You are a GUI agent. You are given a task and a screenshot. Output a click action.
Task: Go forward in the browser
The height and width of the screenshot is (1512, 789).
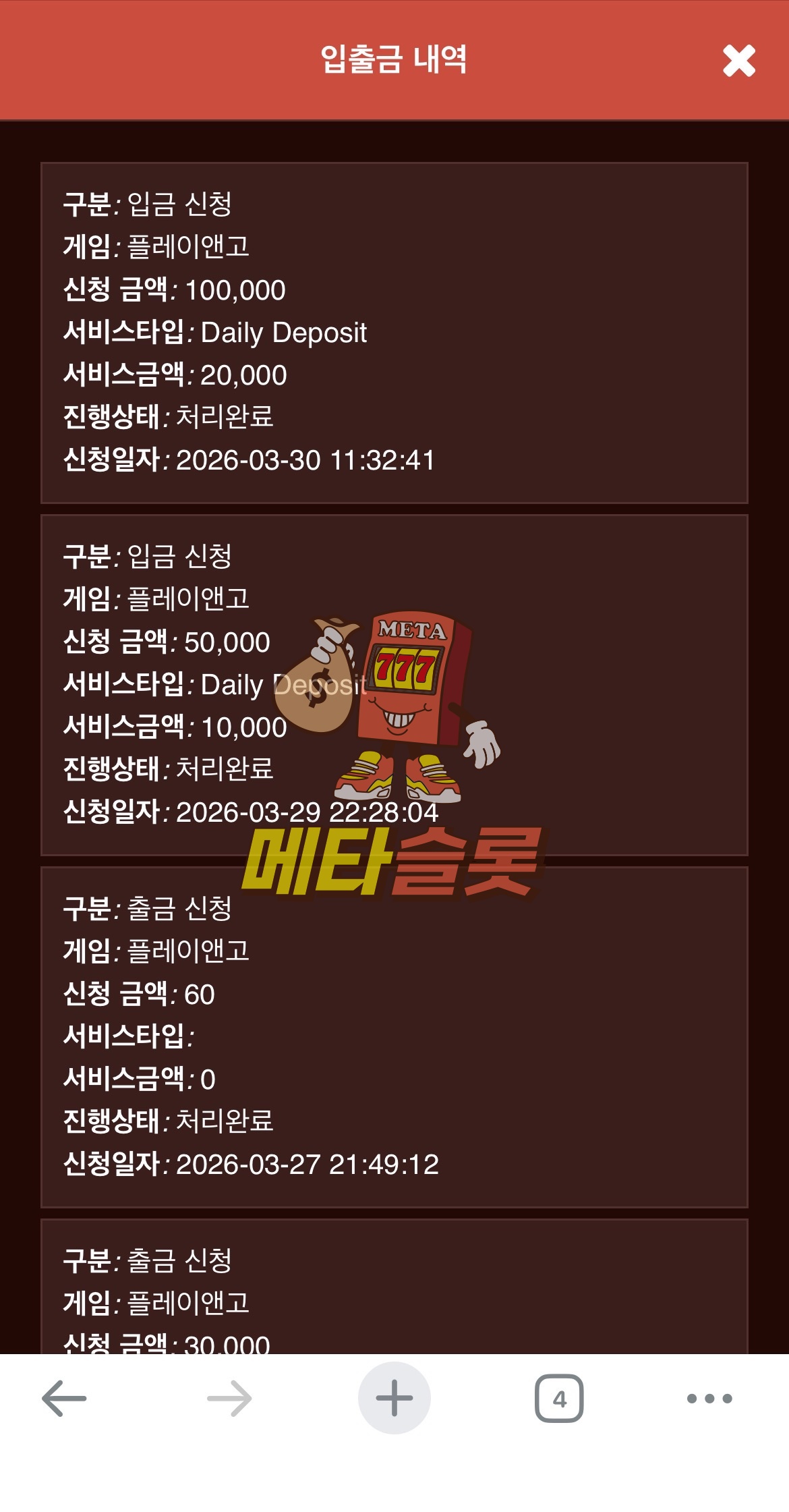(229, 1398)
